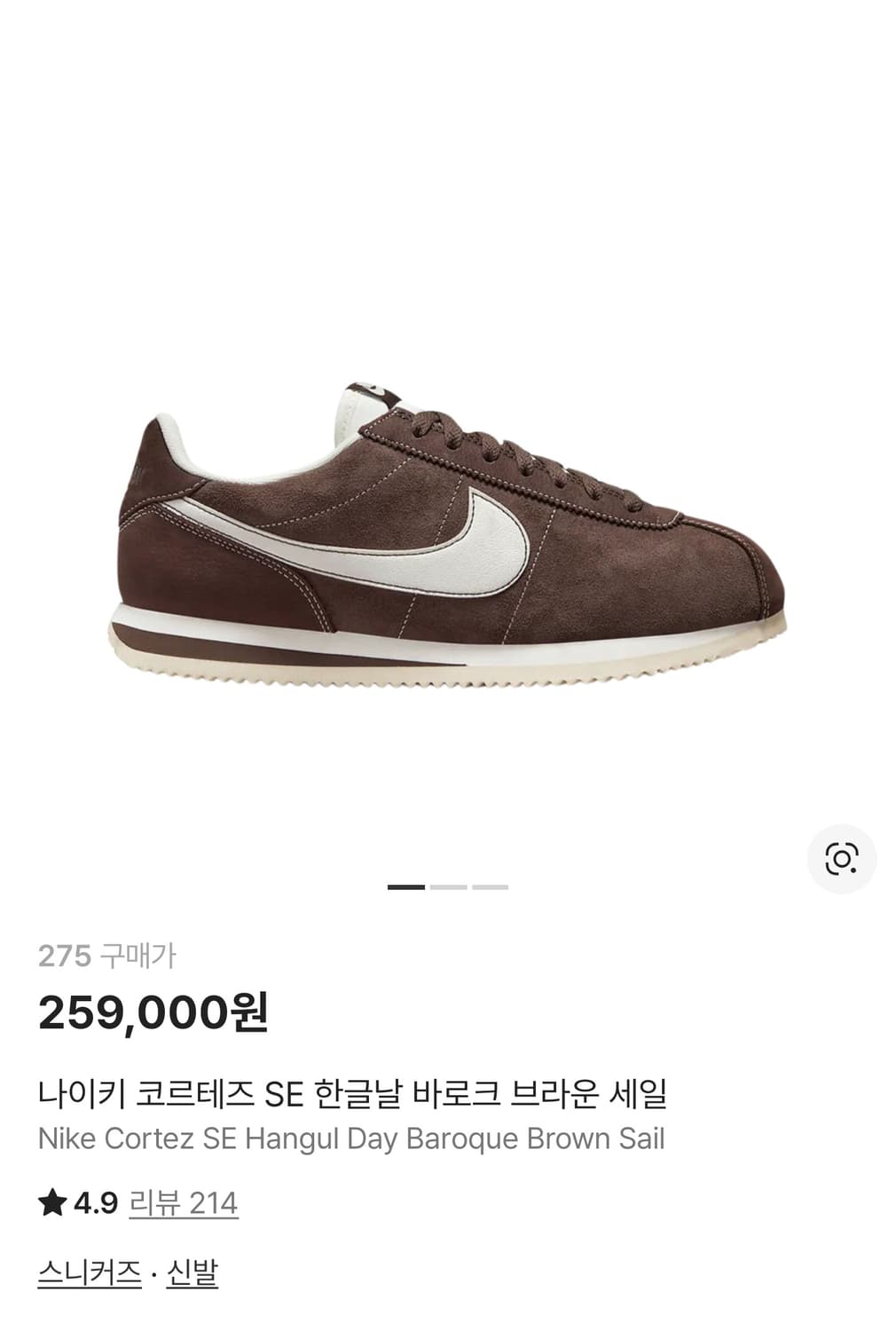This screenshot has width=896, height=1331.
Task: Switch to the second image indicator dot
Action: pyautogui.click(x=448, y=886)
